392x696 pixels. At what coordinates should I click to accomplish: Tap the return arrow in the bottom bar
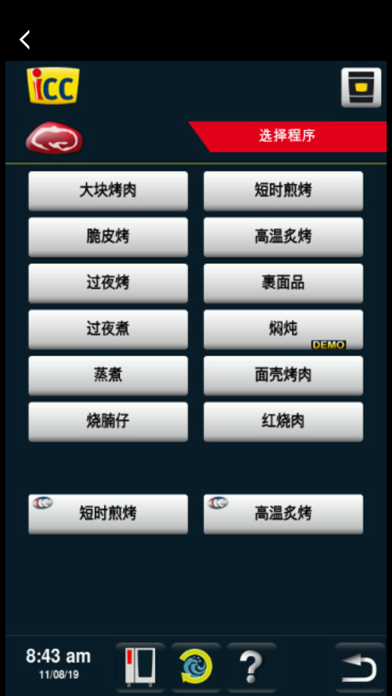[360, 667]
